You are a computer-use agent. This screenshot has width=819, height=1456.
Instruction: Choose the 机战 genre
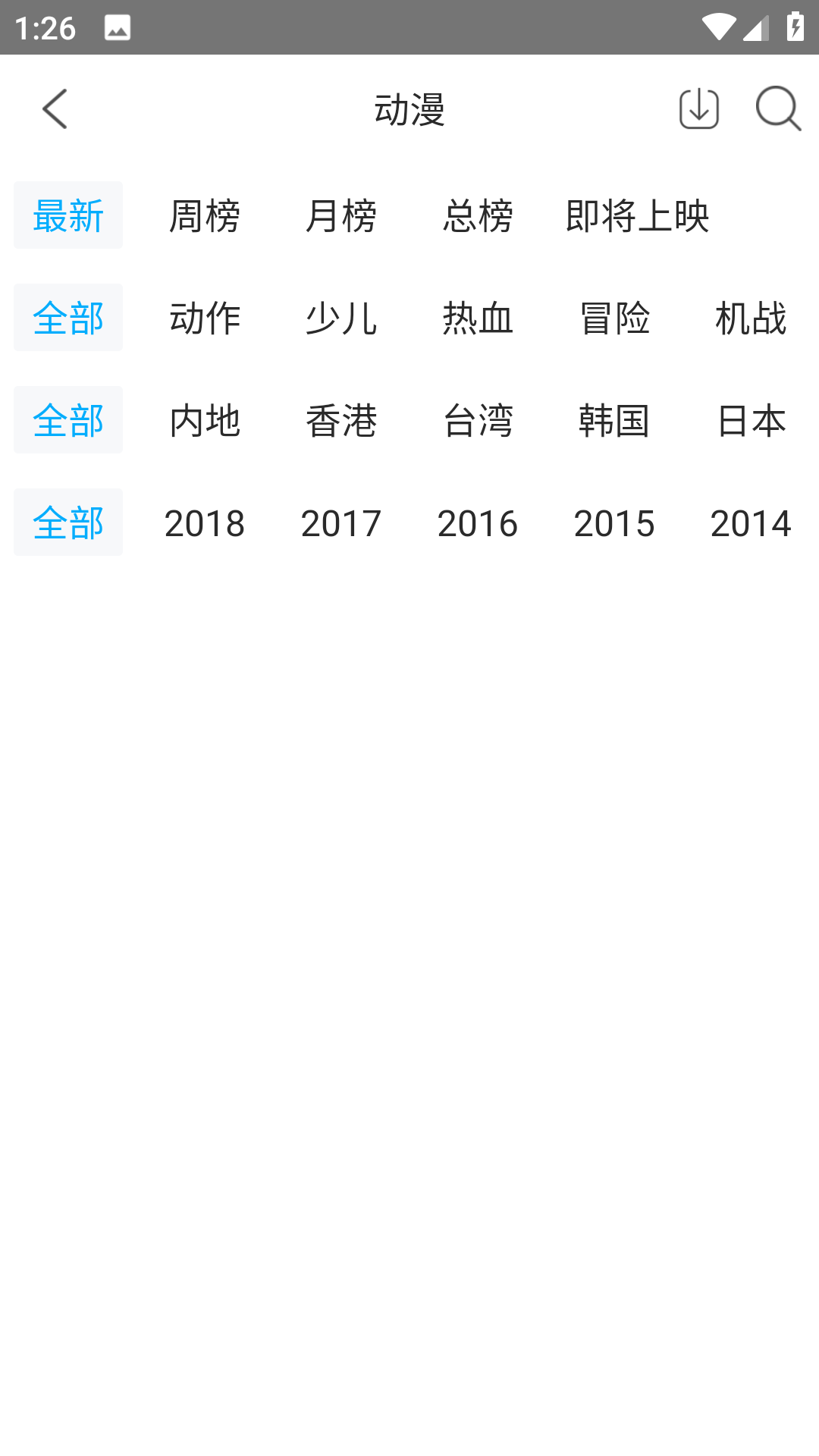751,318
